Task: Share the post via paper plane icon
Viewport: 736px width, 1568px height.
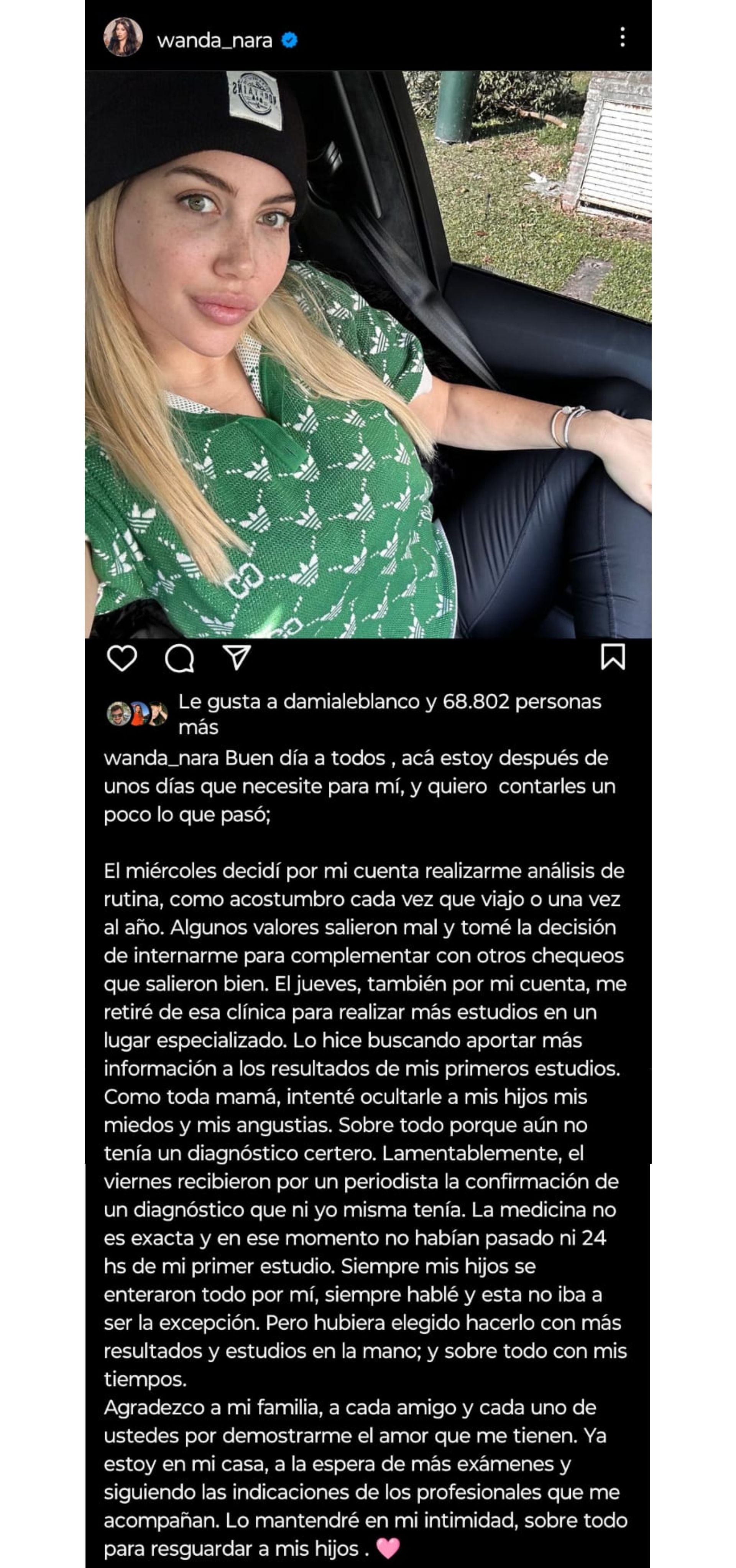Action: [x=237, y=657]
